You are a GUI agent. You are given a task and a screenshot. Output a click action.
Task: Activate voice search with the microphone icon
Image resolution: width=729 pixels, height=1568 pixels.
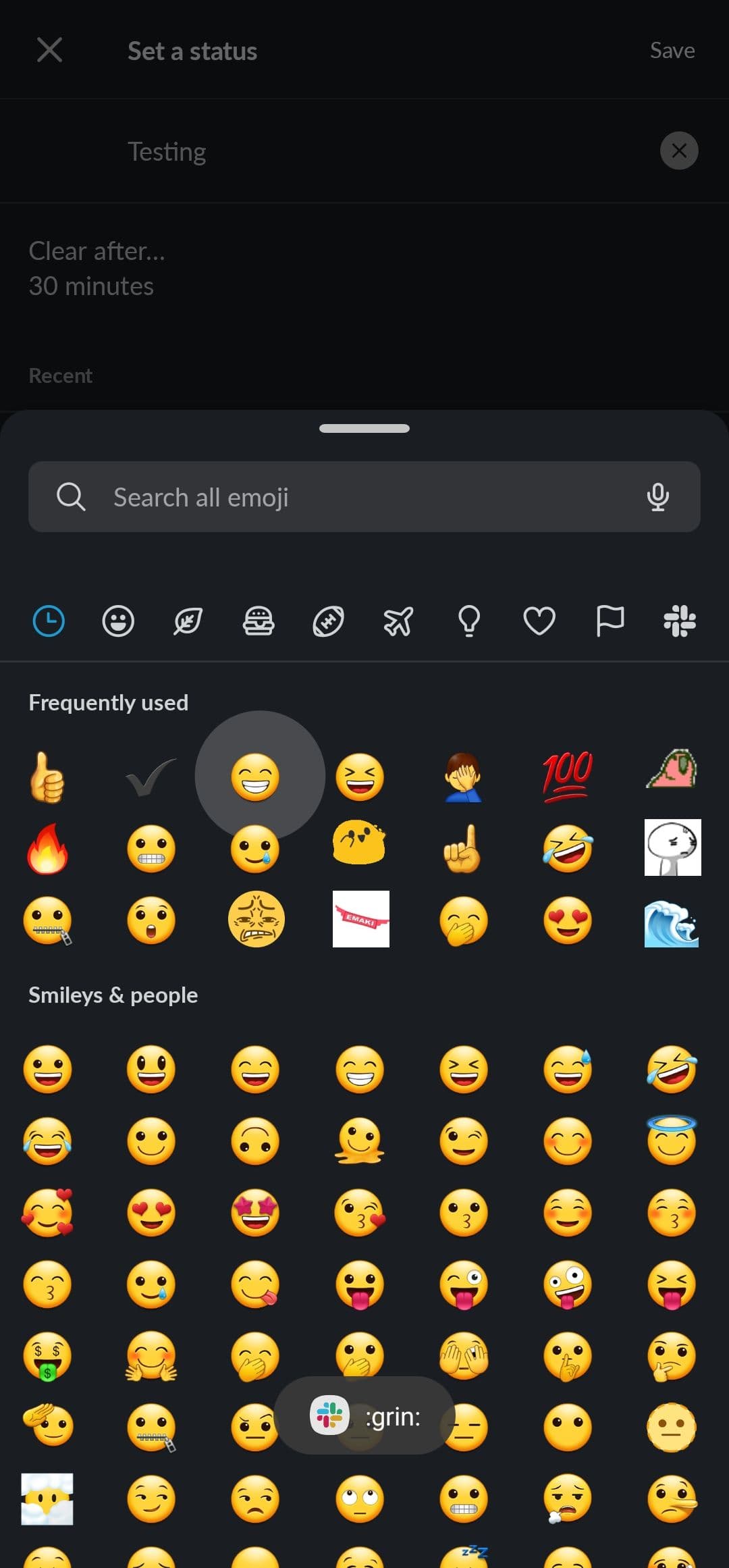click(x=658, y=497)
